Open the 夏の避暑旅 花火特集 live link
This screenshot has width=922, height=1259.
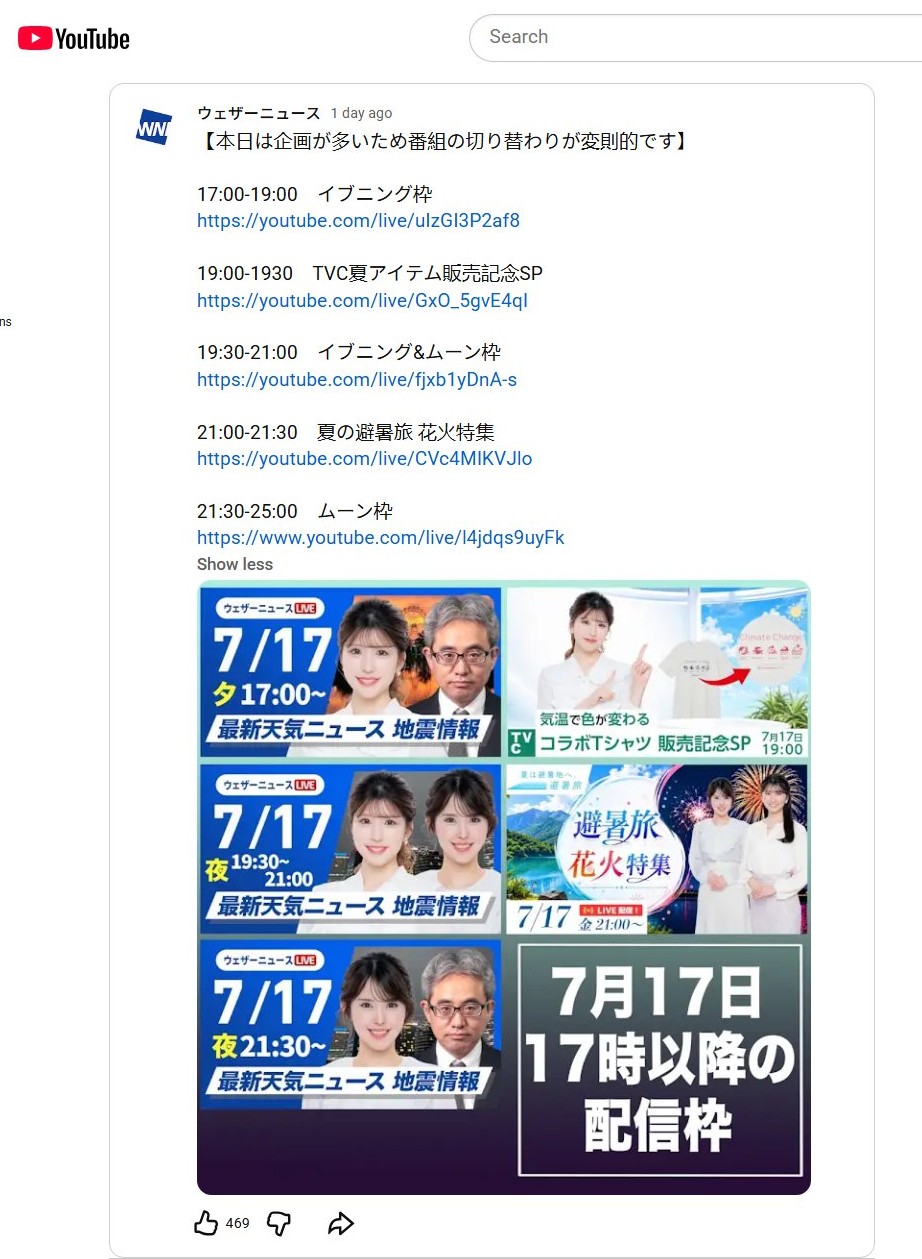364,459
